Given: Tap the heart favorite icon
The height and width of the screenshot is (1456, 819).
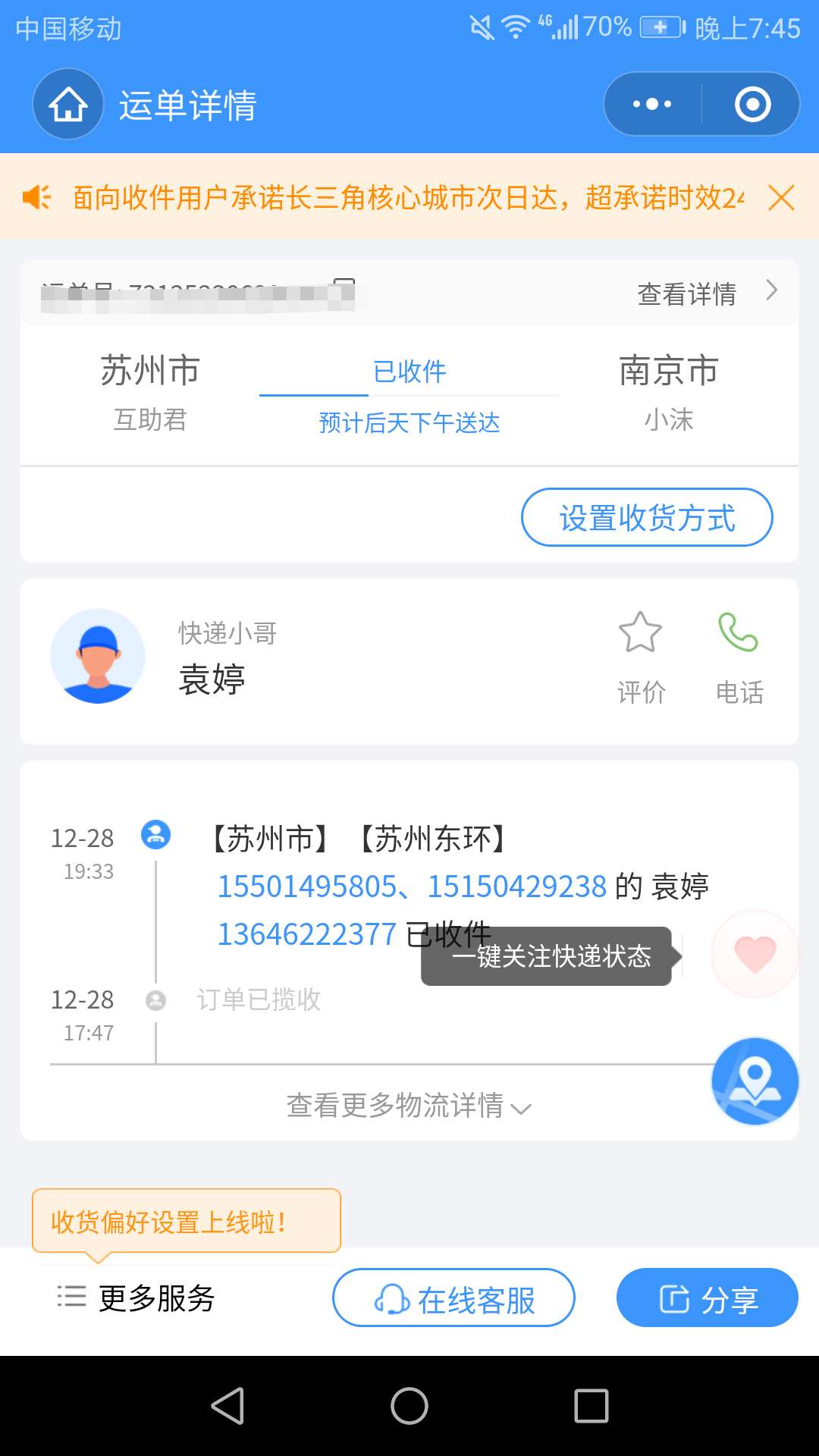Looking at the screenshot, I should 753,954.
